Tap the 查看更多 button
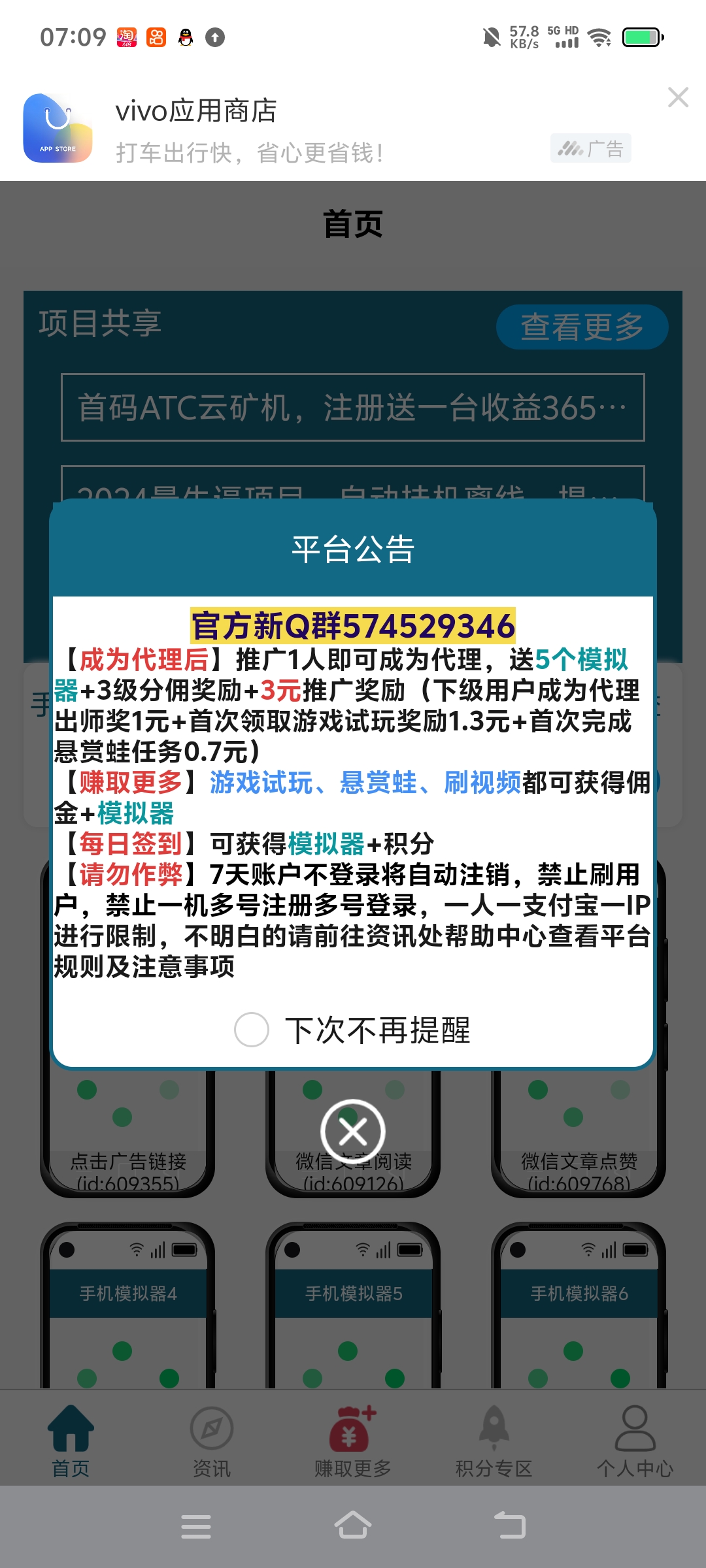Image resolution: width=706 pixels, height=1568 pixels. [x=582, y=327]
